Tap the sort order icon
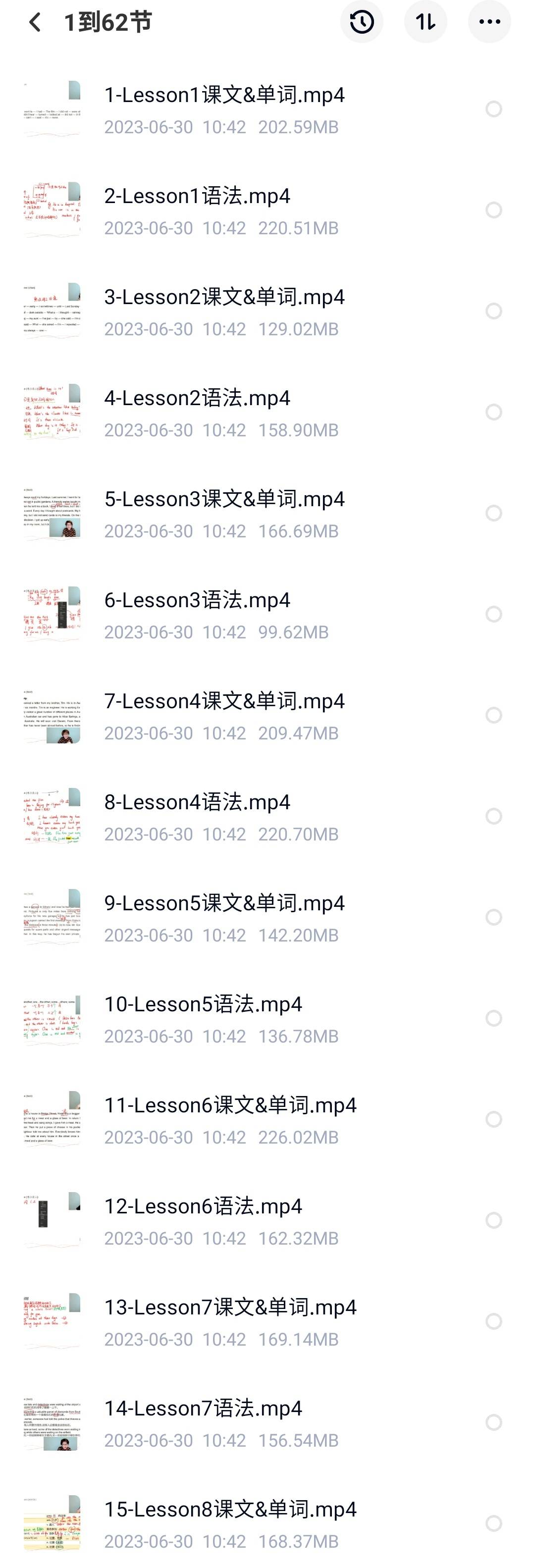535x1568 pixels. (426, 21)
